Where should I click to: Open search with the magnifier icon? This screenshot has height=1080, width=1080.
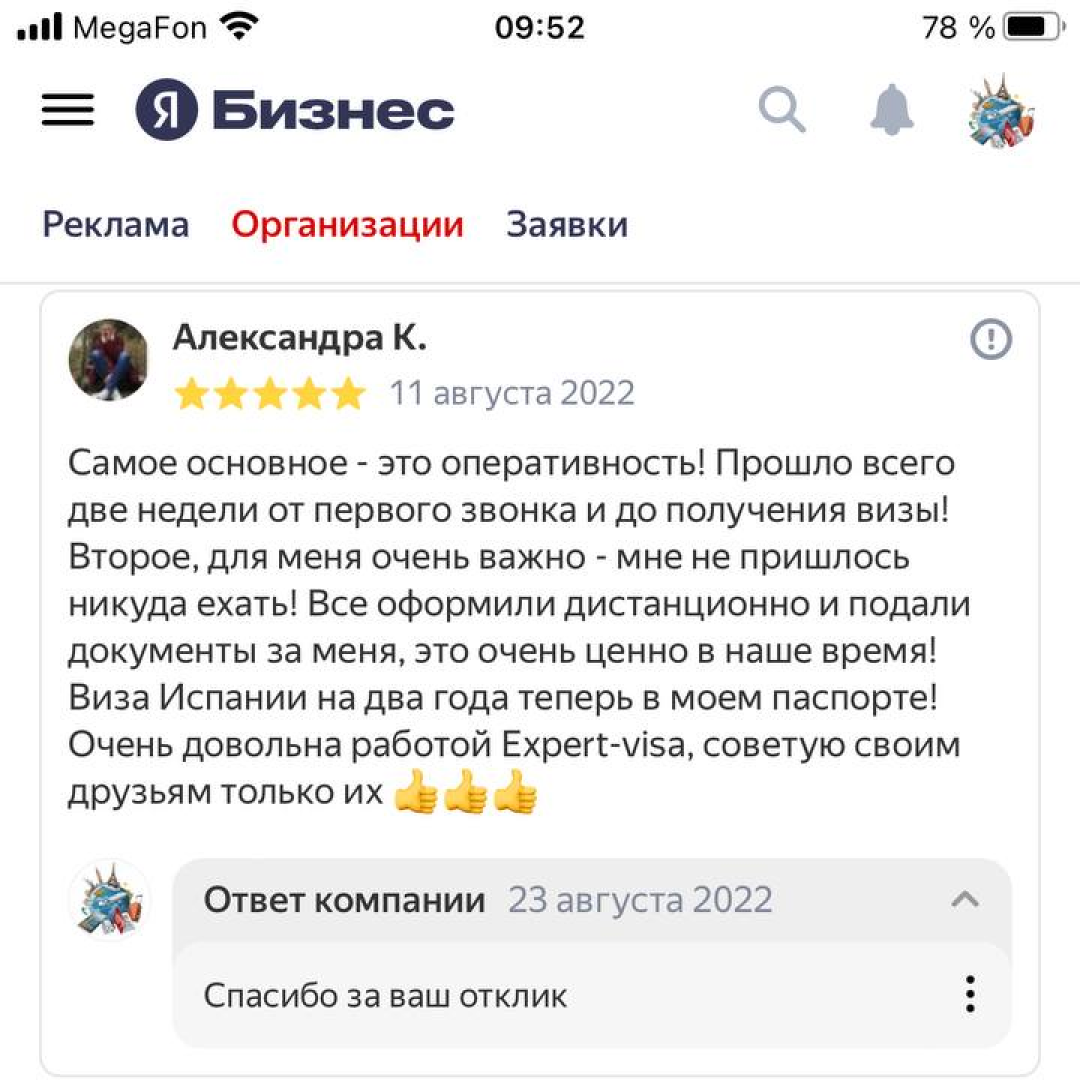[x=782, y=109]
